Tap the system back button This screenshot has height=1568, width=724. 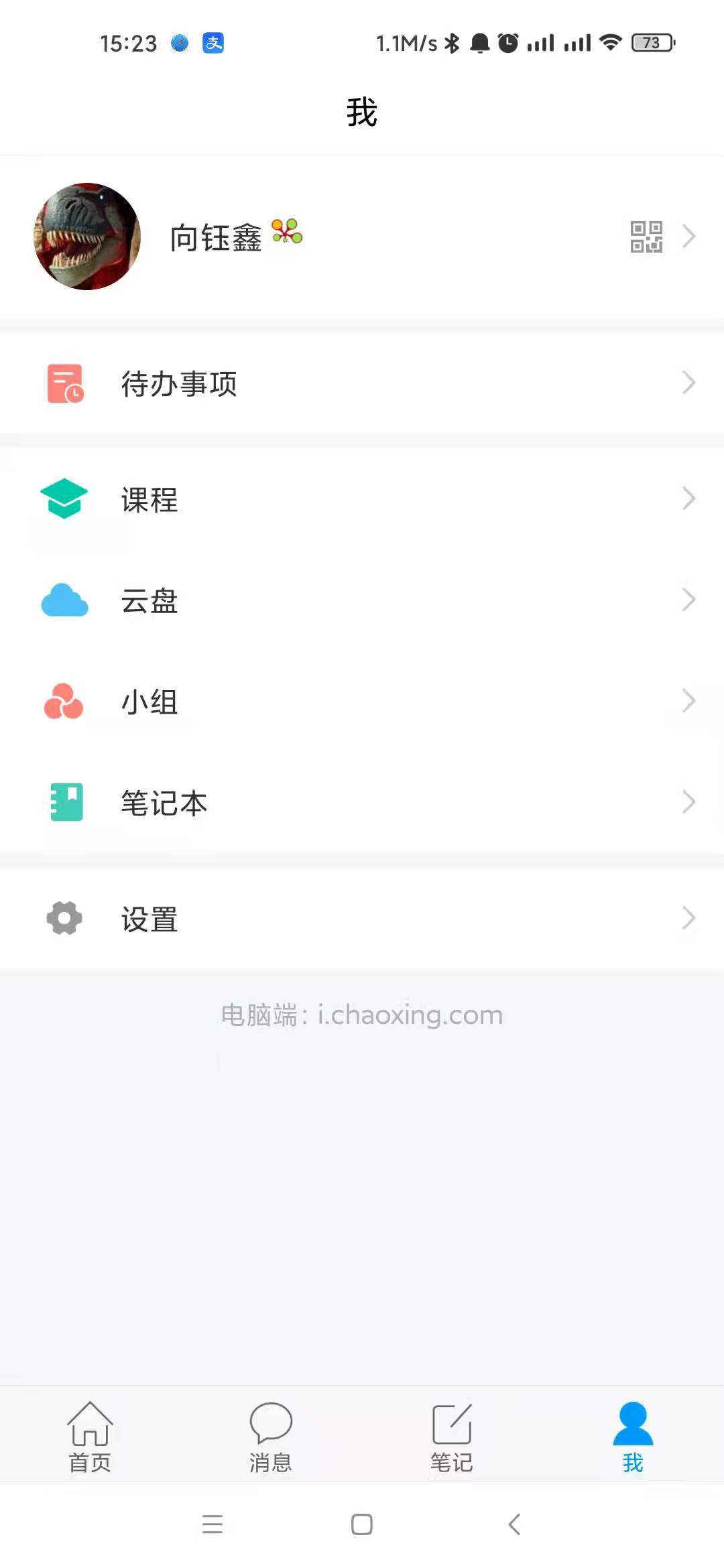click(x=514, y=1524)
